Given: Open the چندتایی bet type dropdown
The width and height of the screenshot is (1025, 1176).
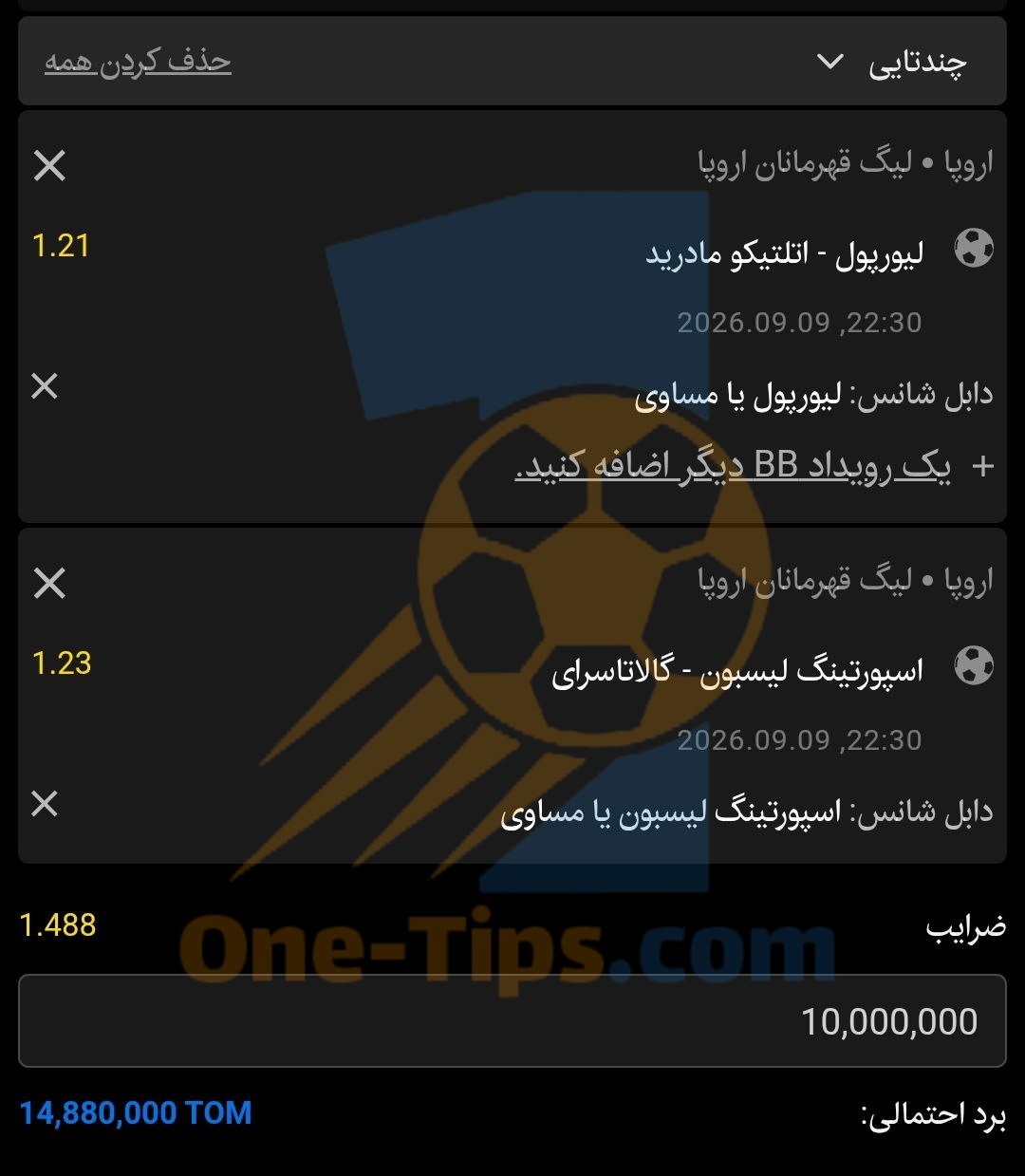Looking at the screenshot, I should click(890, 63).
